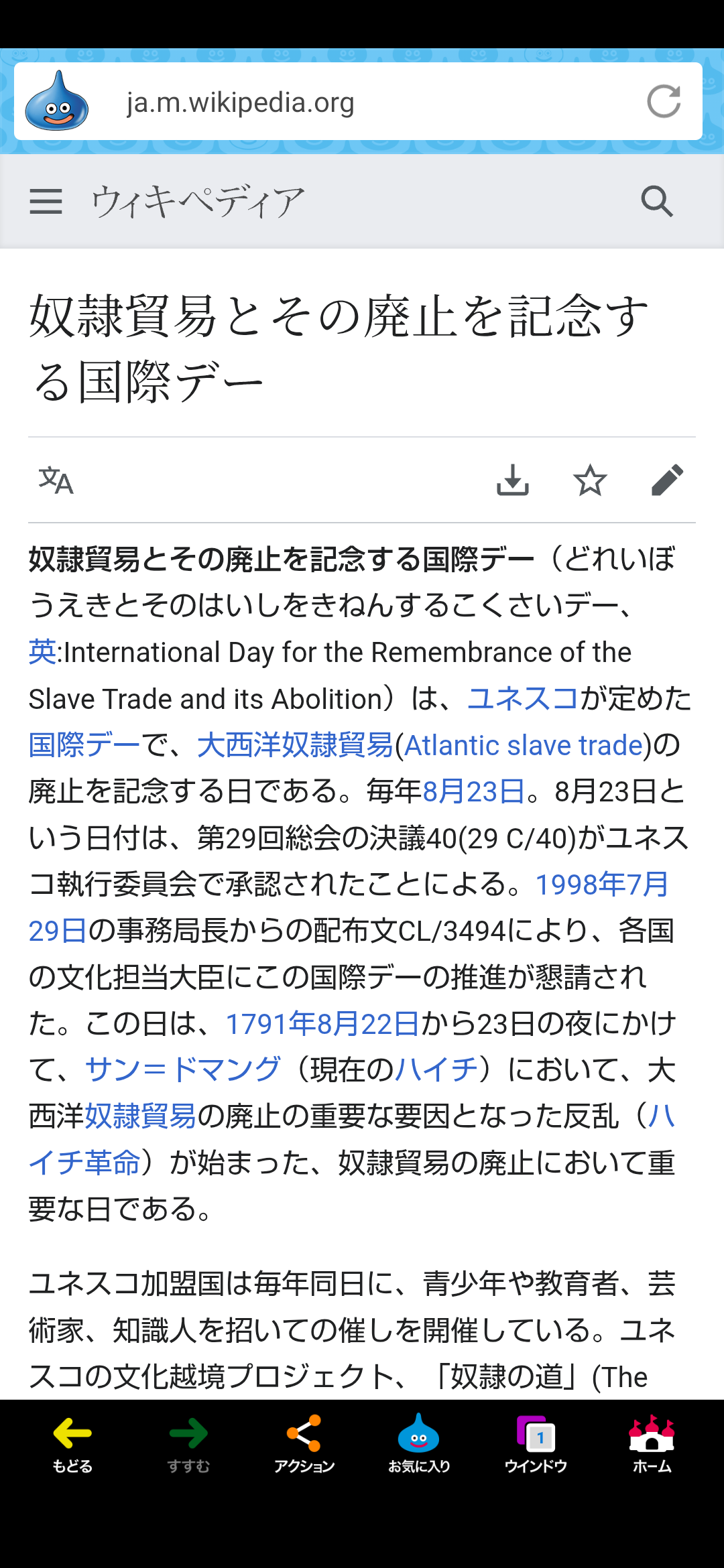
Task: Open the Atlantic slave trade link
Action: point(524,745)
